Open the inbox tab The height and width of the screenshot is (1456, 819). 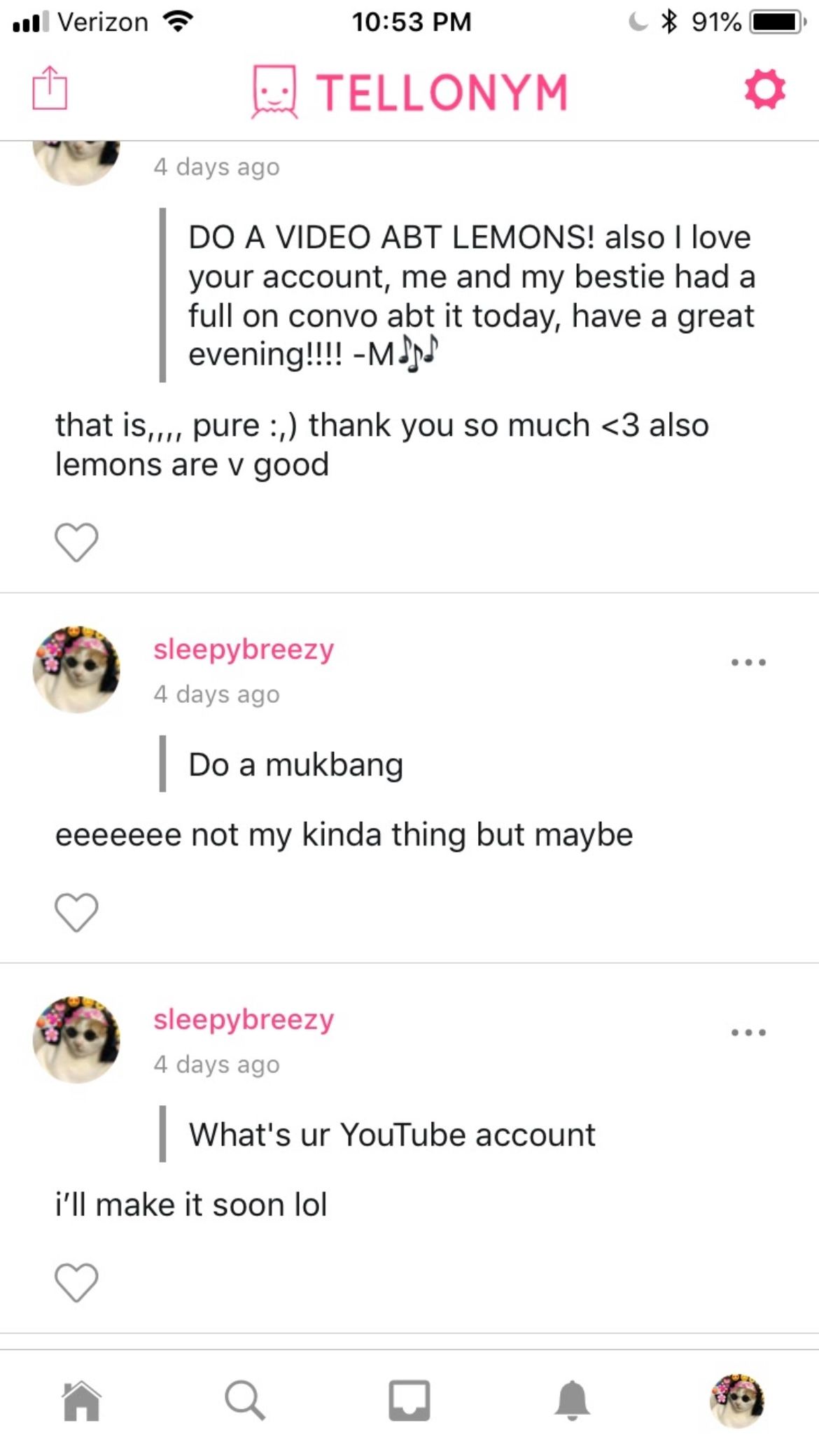tap(409, 1401)
